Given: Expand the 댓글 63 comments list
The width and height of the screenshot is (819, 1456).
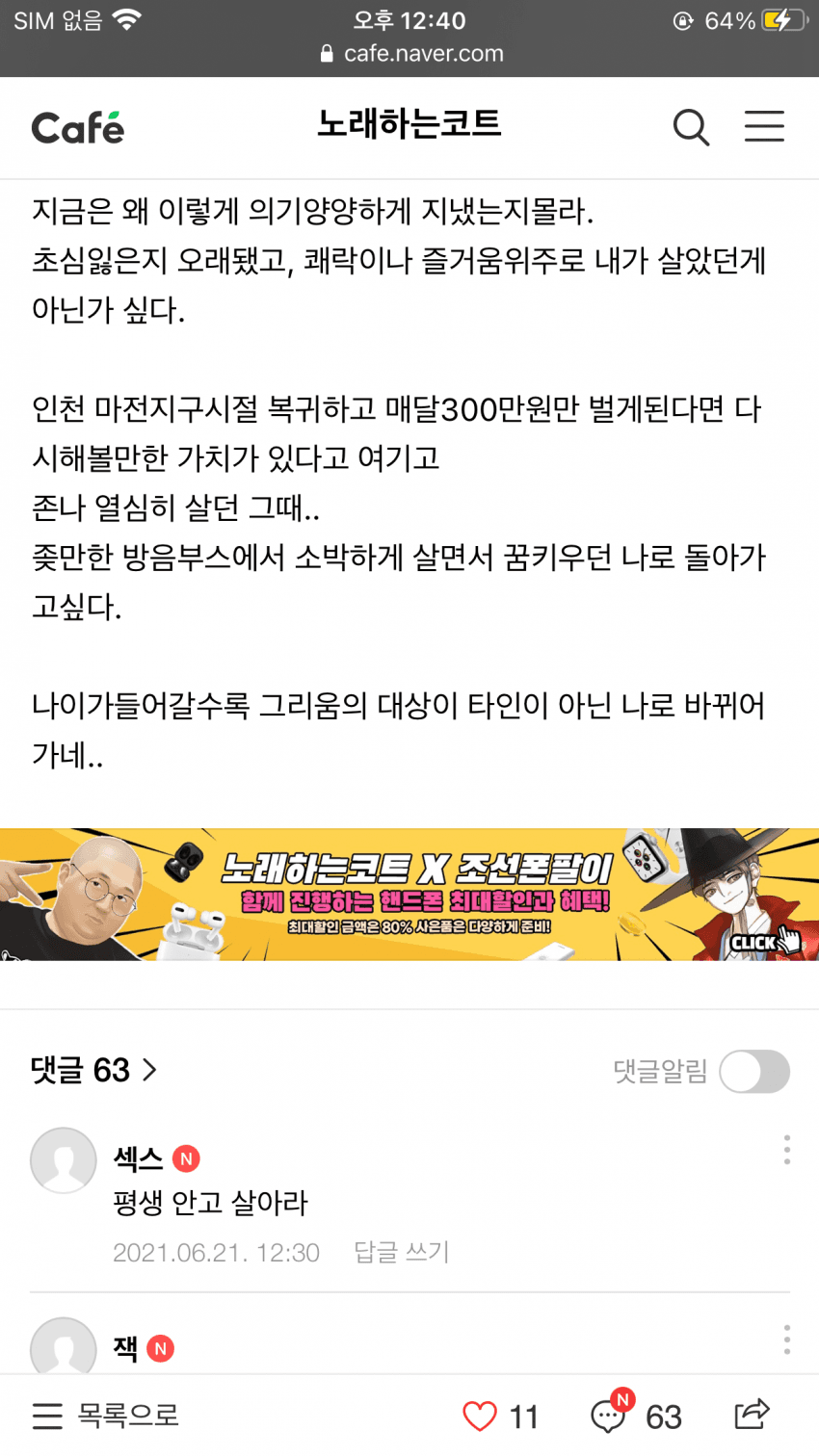Looking at the screenshot, I should point(93,1070).
